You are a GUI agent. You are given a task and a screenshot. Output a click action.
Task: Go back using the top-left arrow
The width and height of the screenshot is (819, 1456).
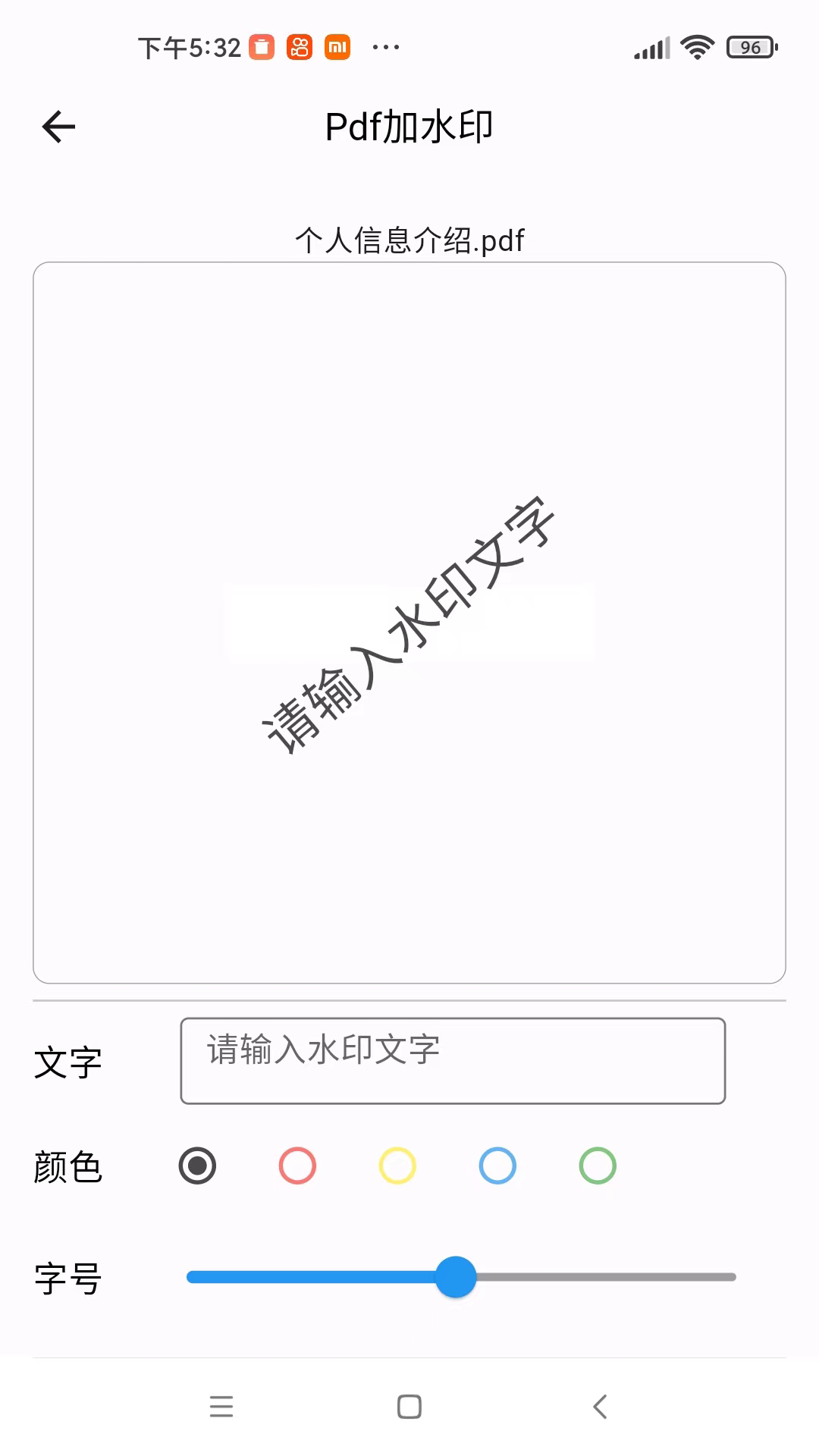click(58, 127)
